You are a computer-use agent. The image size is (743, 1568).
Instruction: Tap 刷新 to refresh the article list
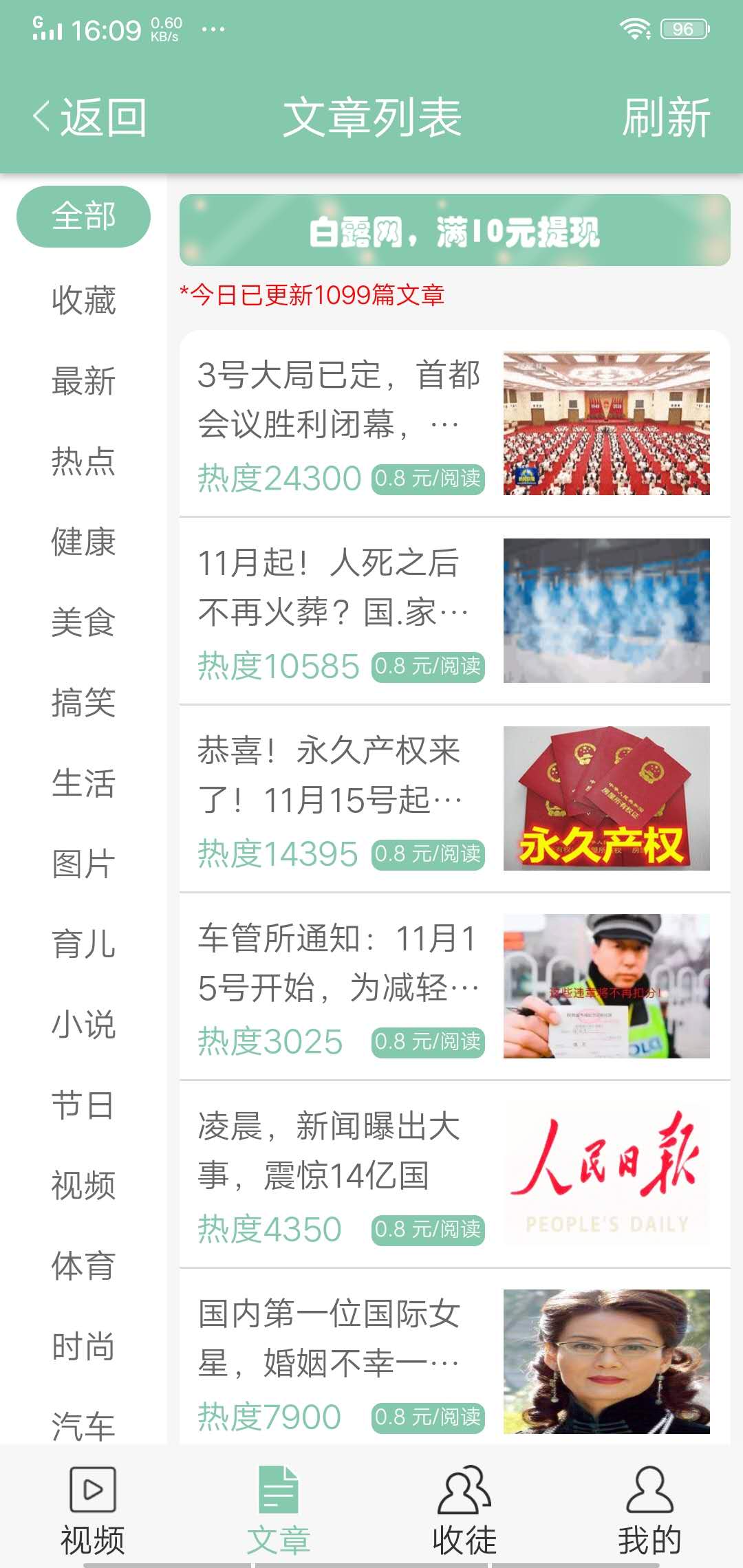click(666, 117)
